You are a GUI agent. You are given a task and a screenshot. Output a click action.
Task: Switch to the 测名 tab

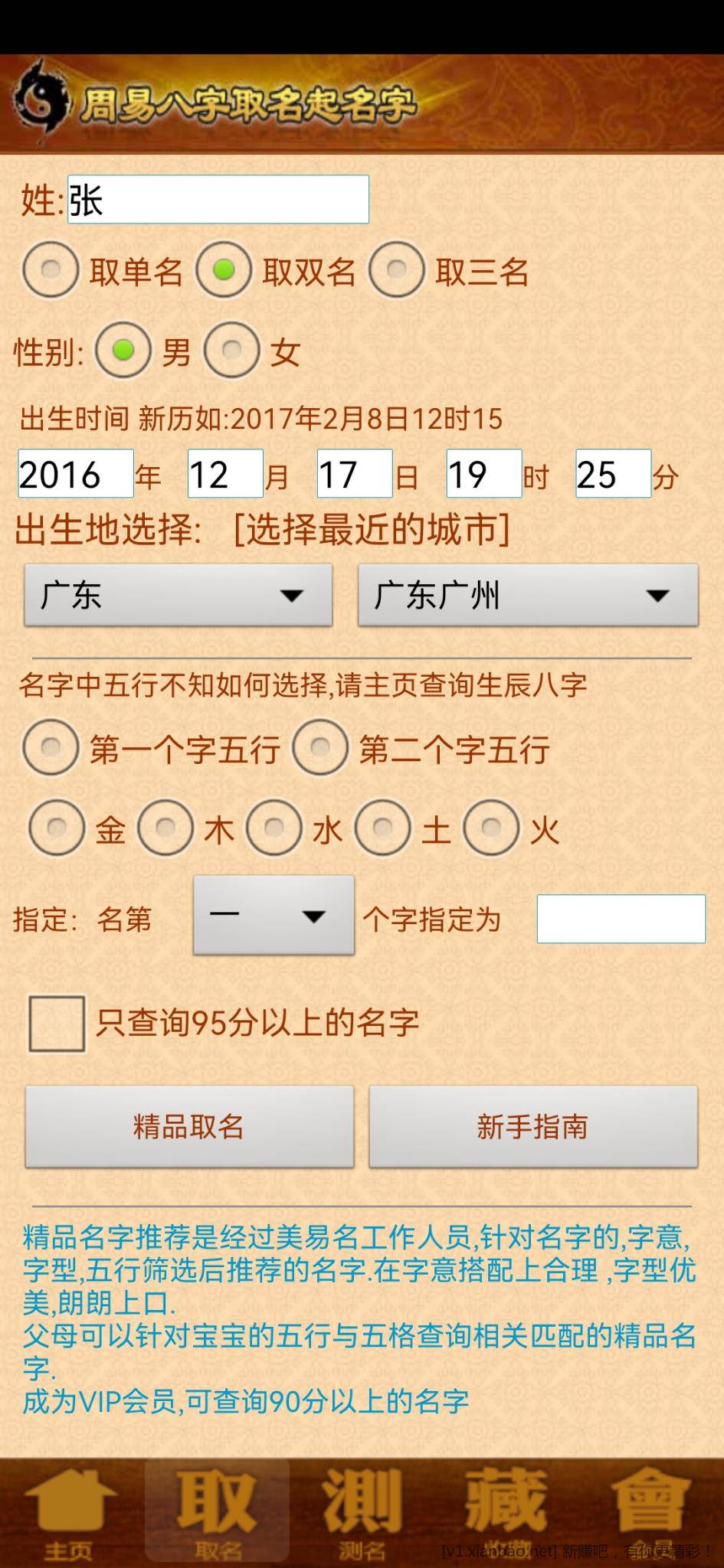(362, 1512)
